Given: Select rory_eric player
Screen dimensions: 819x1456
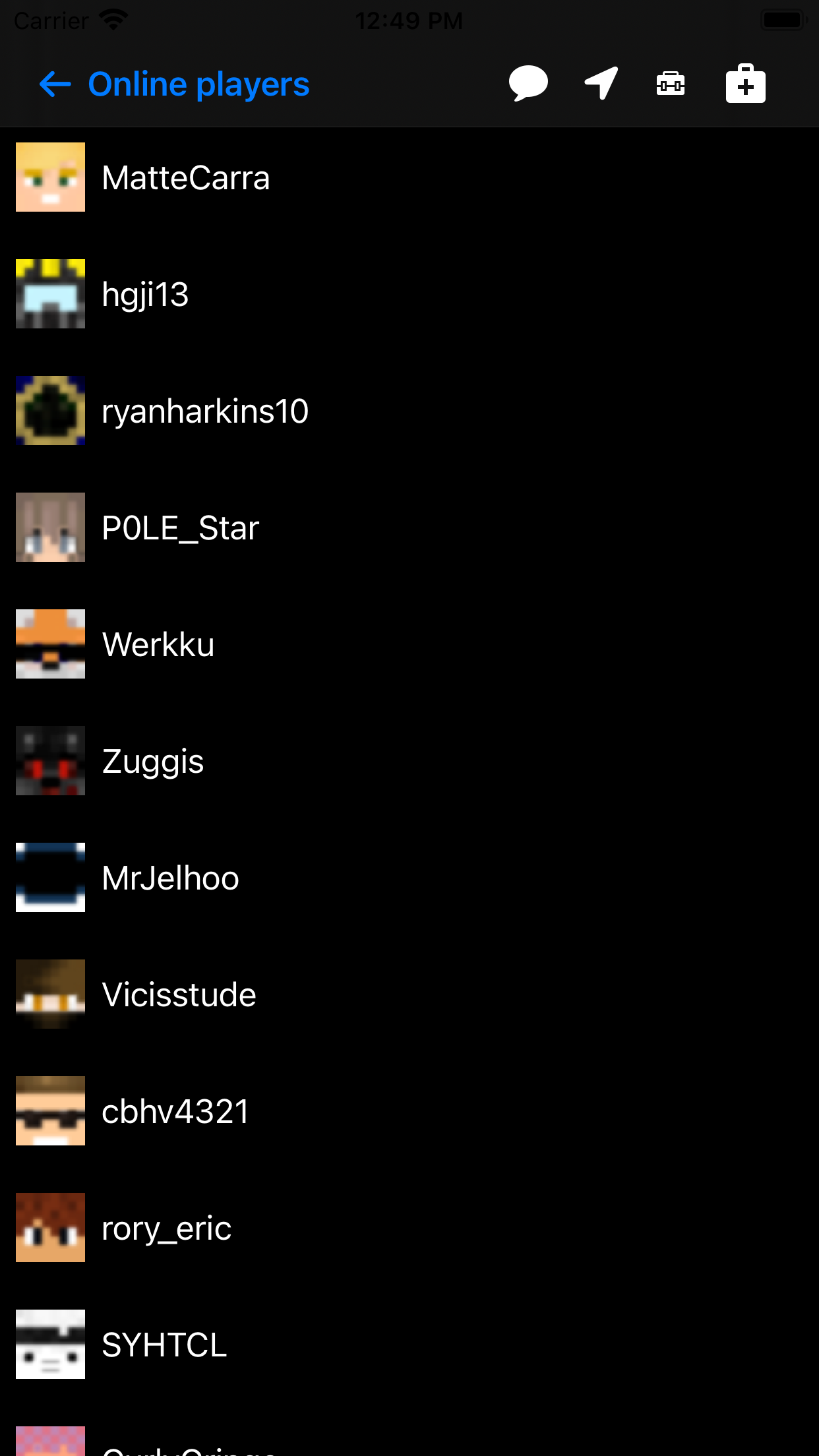Looking at the screenshot, I should coord(409,1228).
